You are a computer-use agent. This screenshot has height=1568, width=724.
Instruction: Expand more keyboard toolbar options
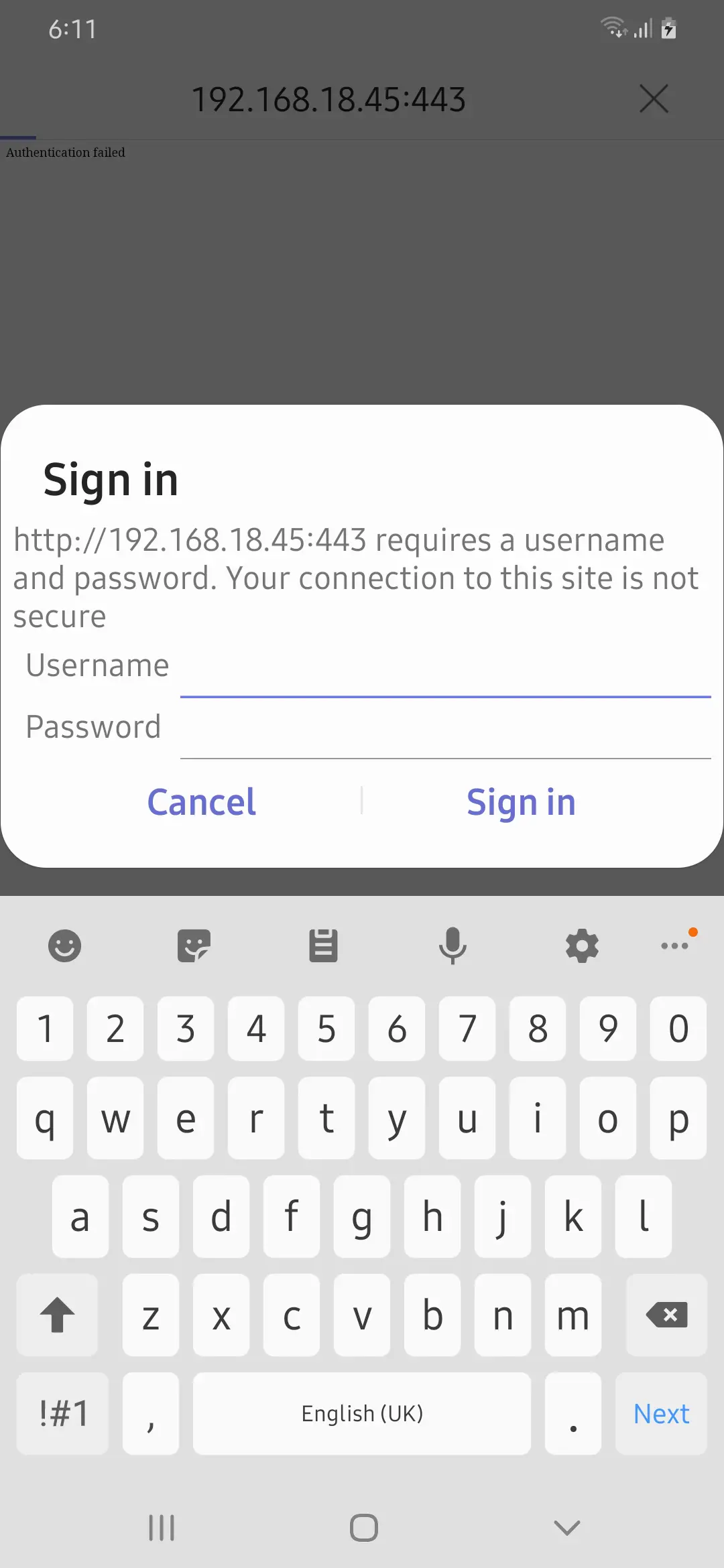tap(674, 946)
